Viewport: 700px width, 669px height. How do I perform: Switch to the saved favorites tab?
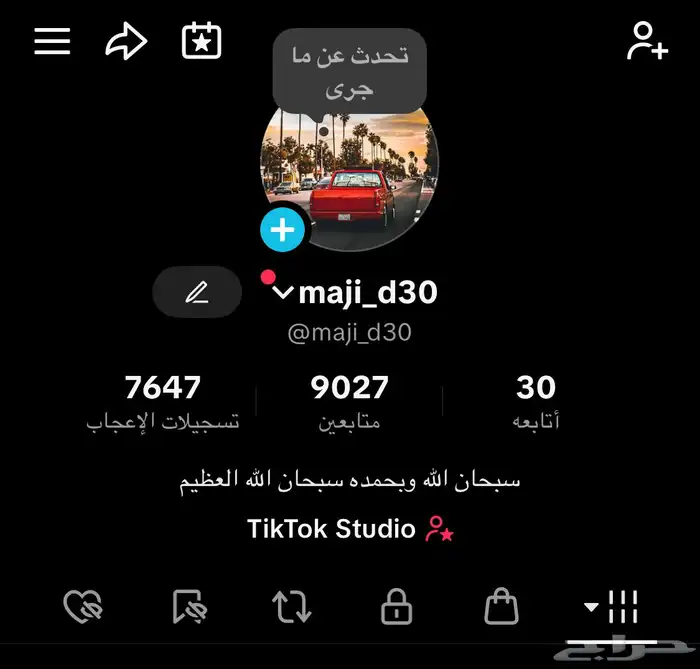coord(188,606)
